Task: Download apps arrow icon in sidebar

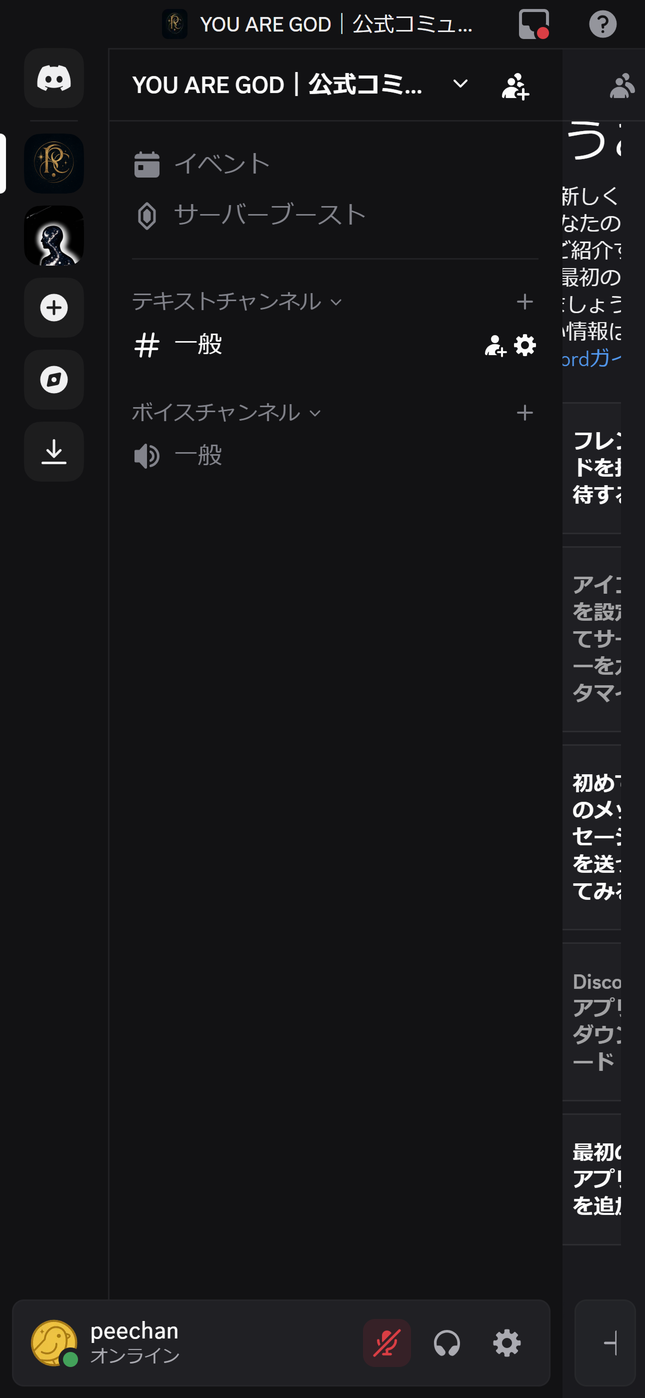Action: pyautogui.click(x=54, y=452)
